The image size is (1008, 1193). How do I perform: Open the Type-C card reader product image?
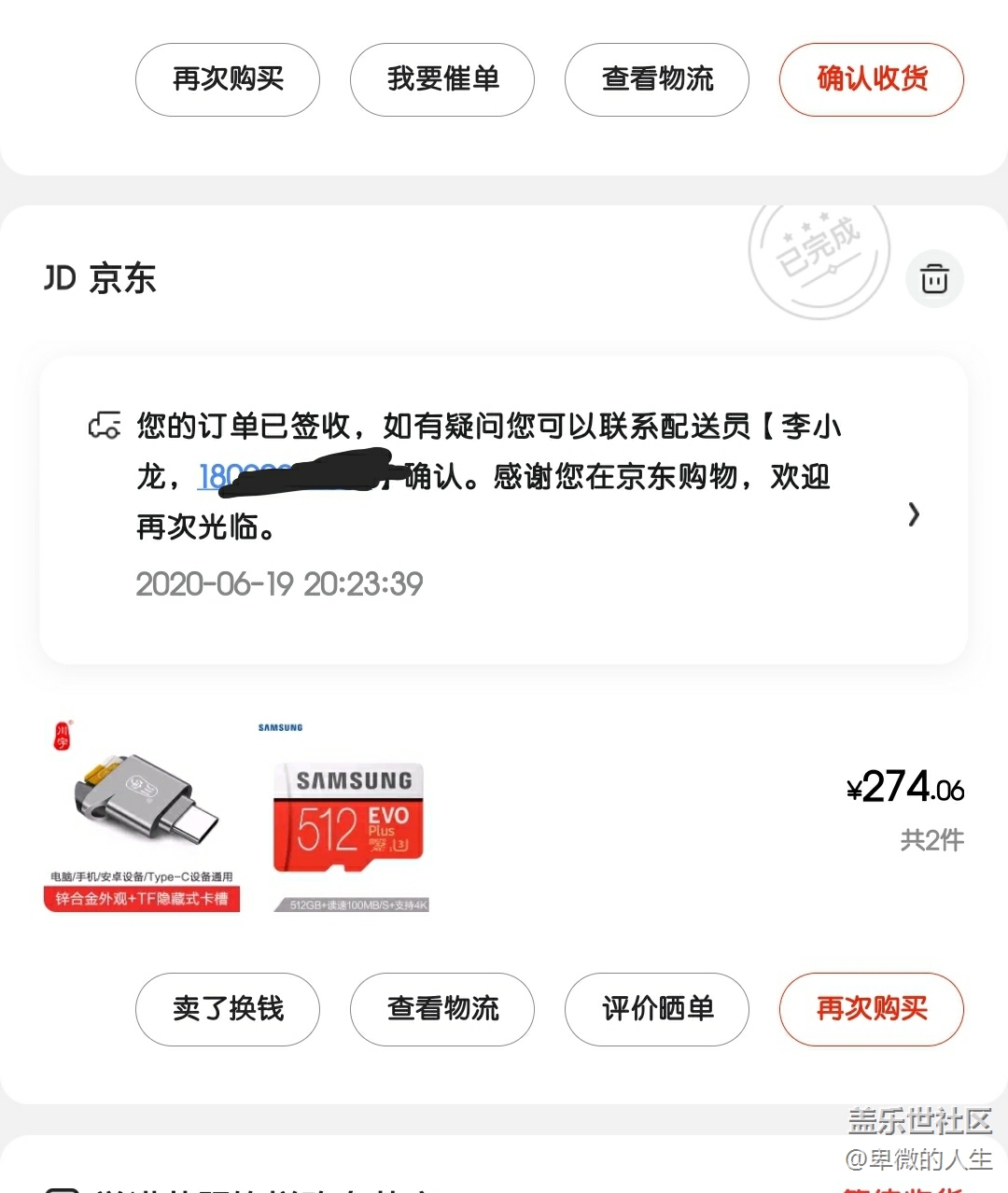click(x=142, y=816)
